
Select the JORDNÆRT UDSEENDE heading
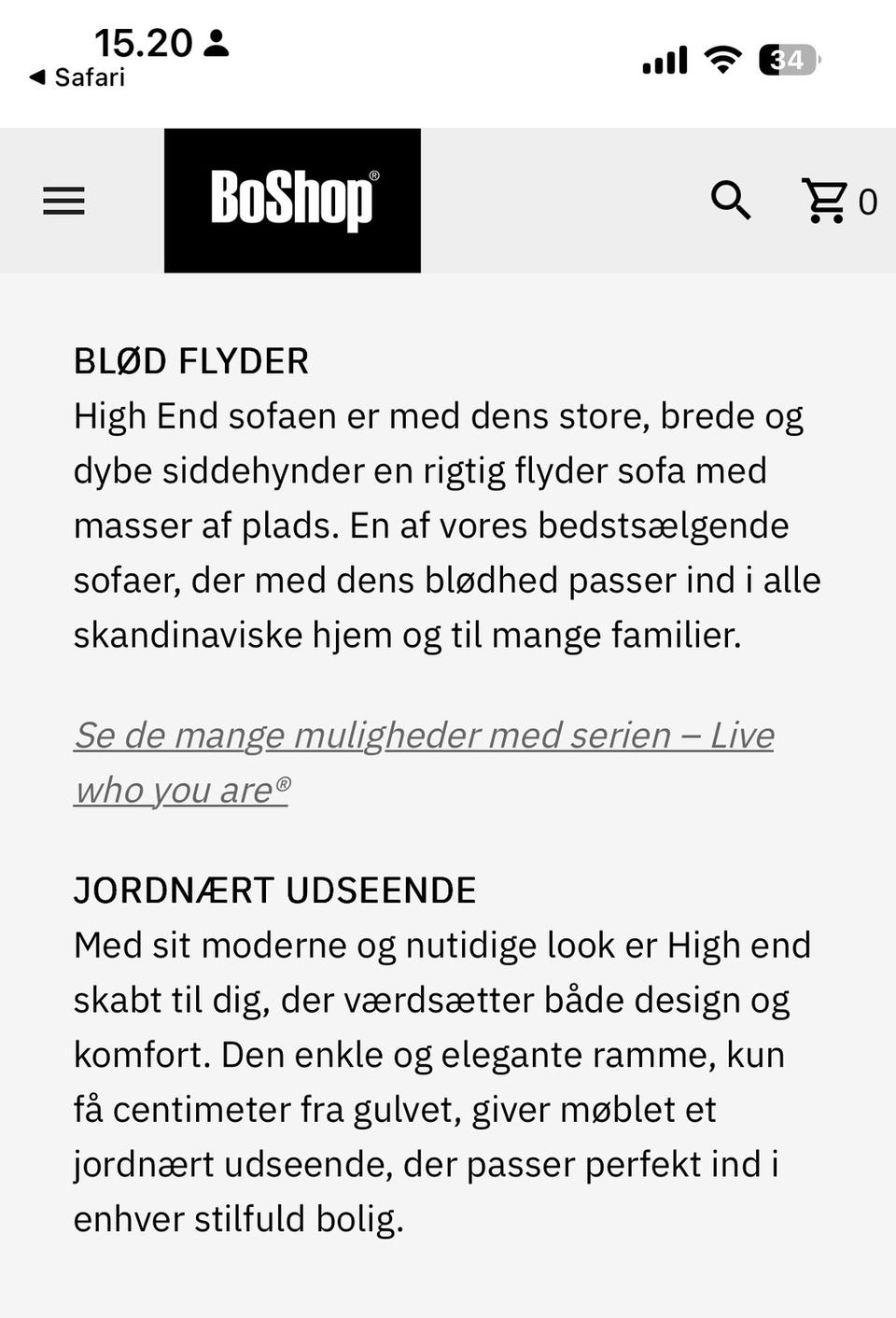(274, 890)
